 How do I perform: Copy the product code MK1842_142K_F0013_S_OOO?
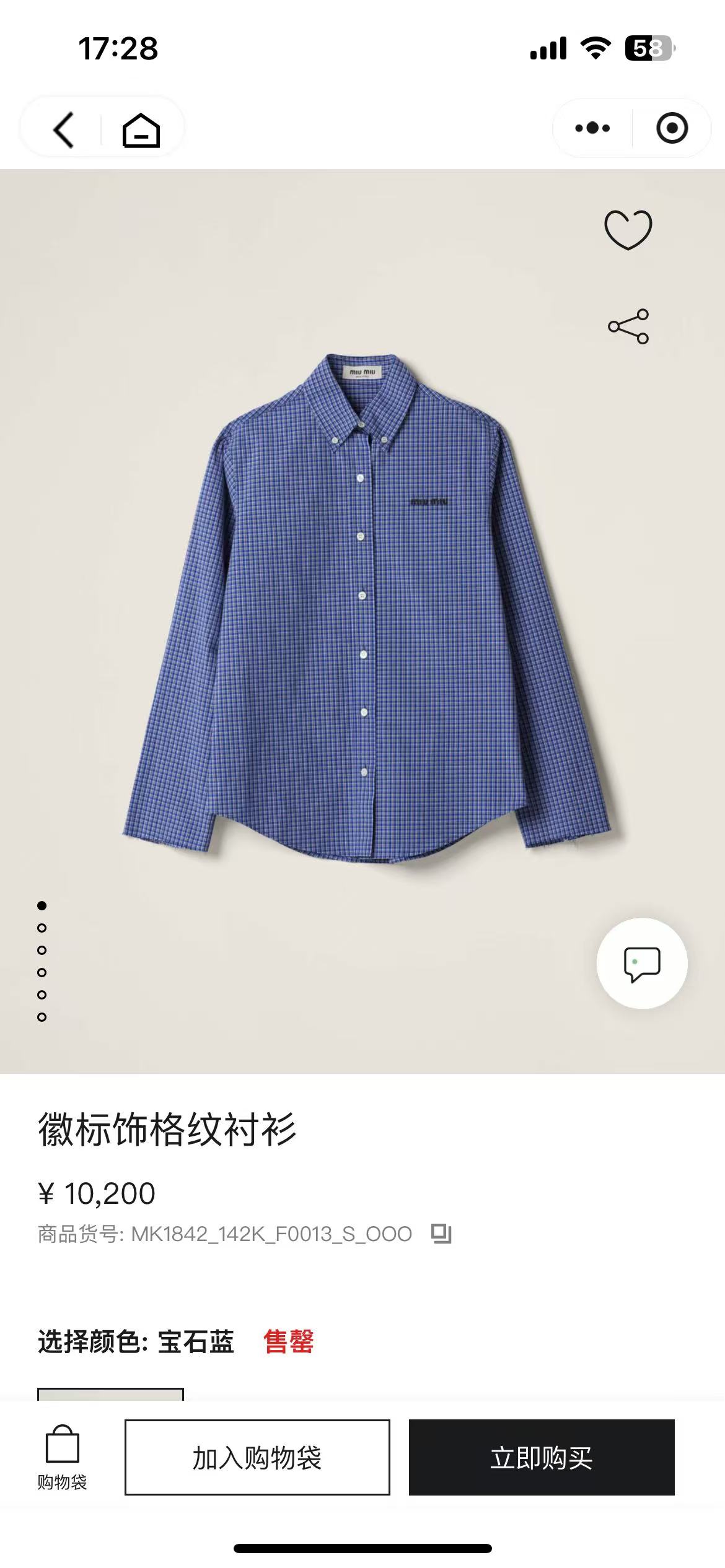pos(441,1234)
